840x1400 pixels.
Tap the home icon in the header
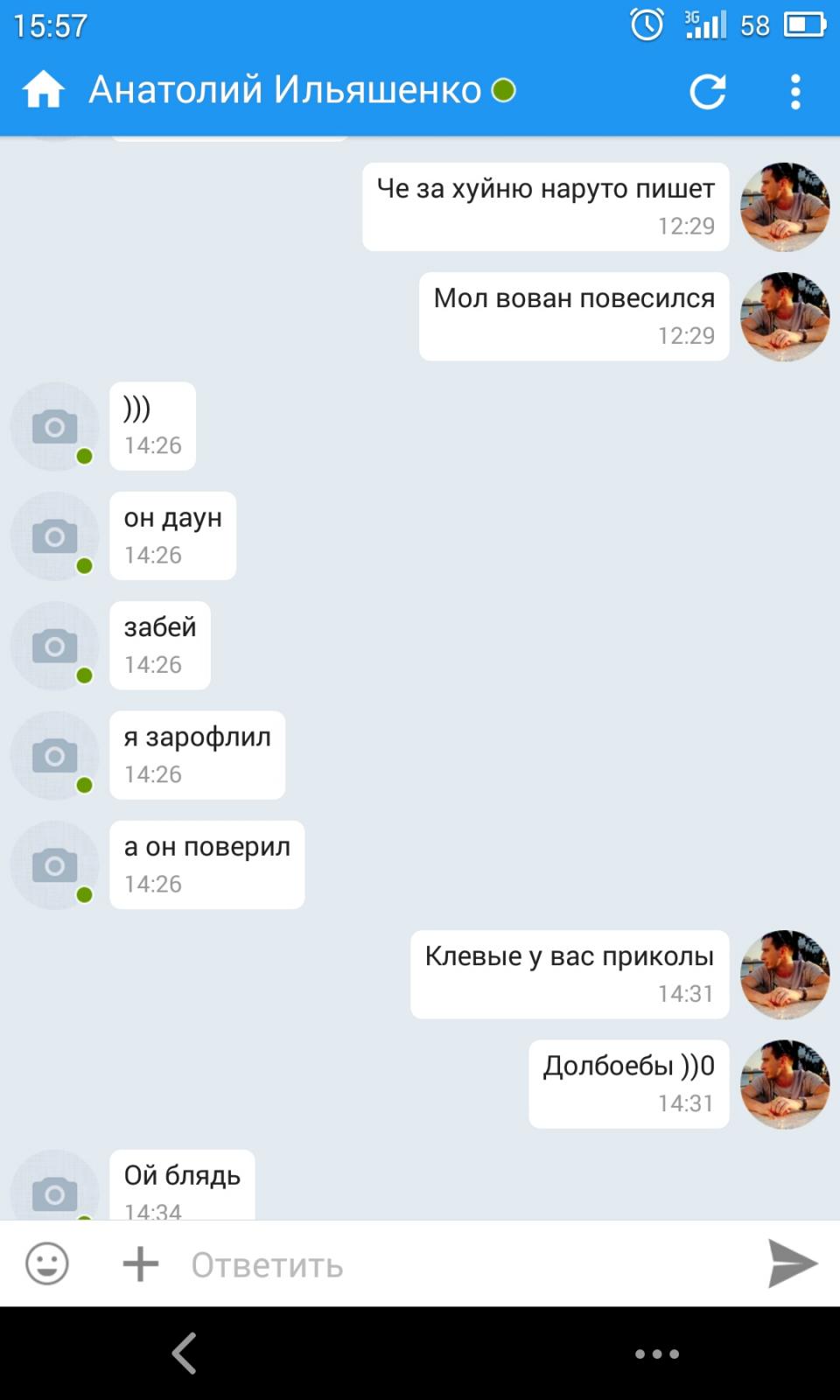click(43, 90)
